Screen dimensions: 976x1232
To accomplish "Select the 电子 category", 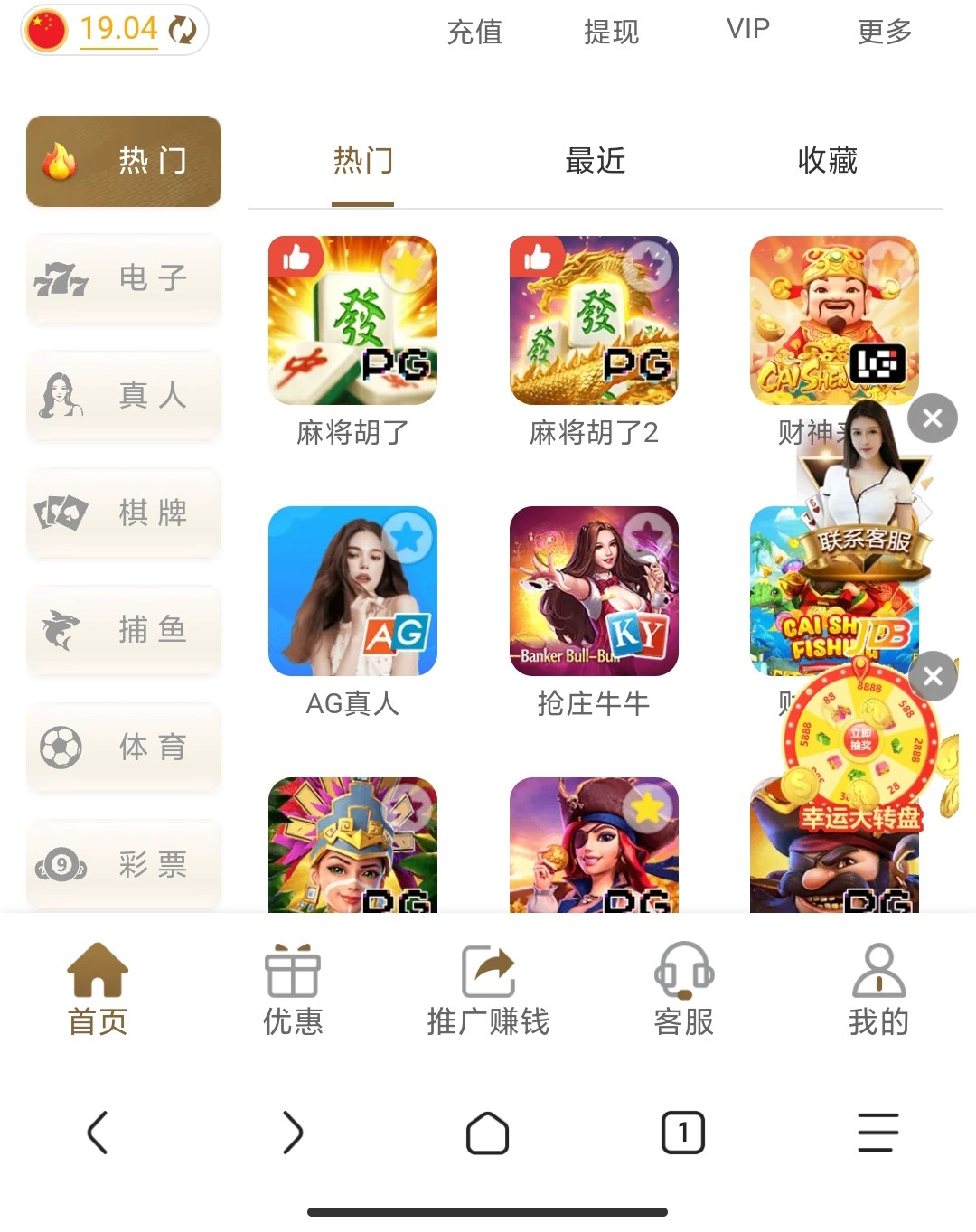I will (124, 278).
